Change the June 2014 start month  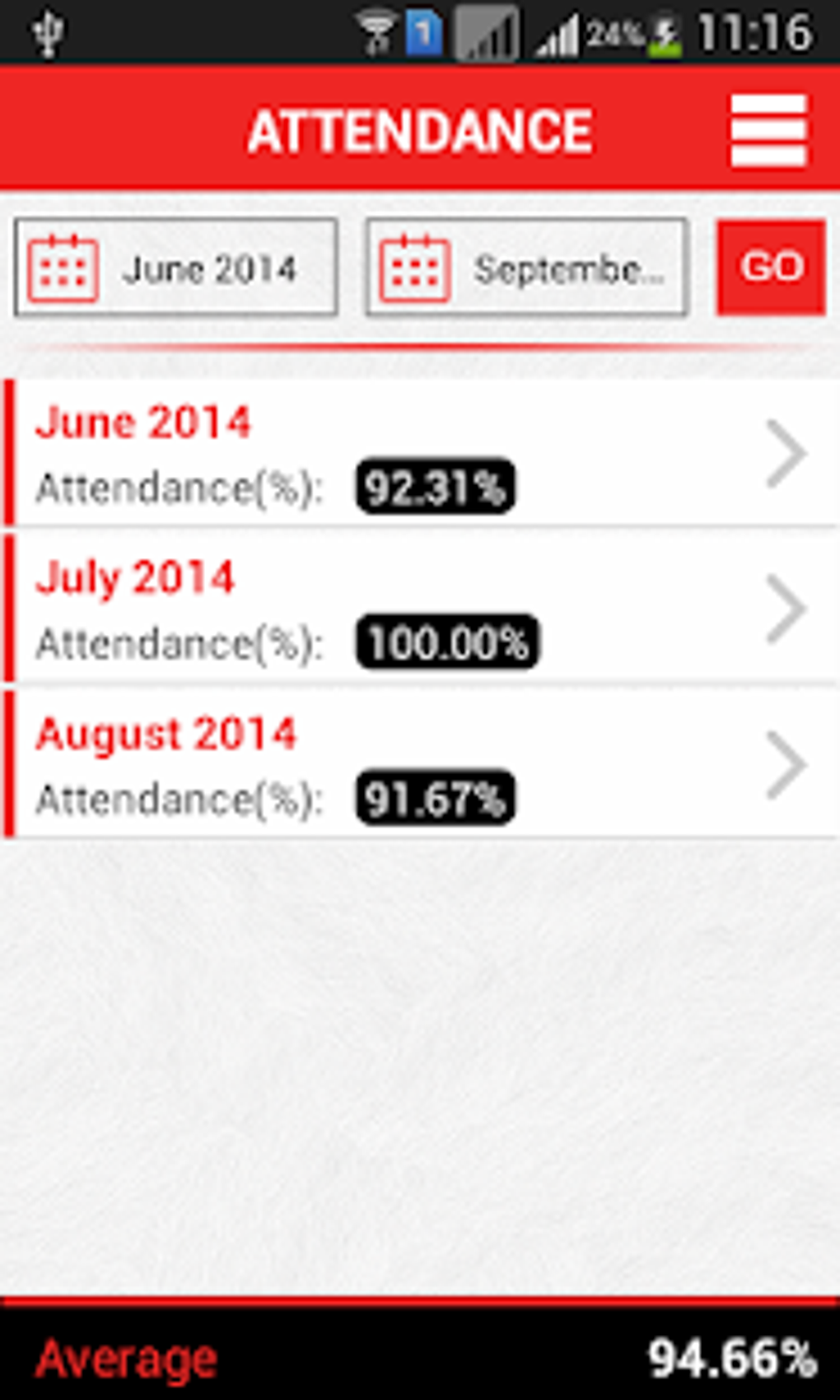click(x=175, y=268)
